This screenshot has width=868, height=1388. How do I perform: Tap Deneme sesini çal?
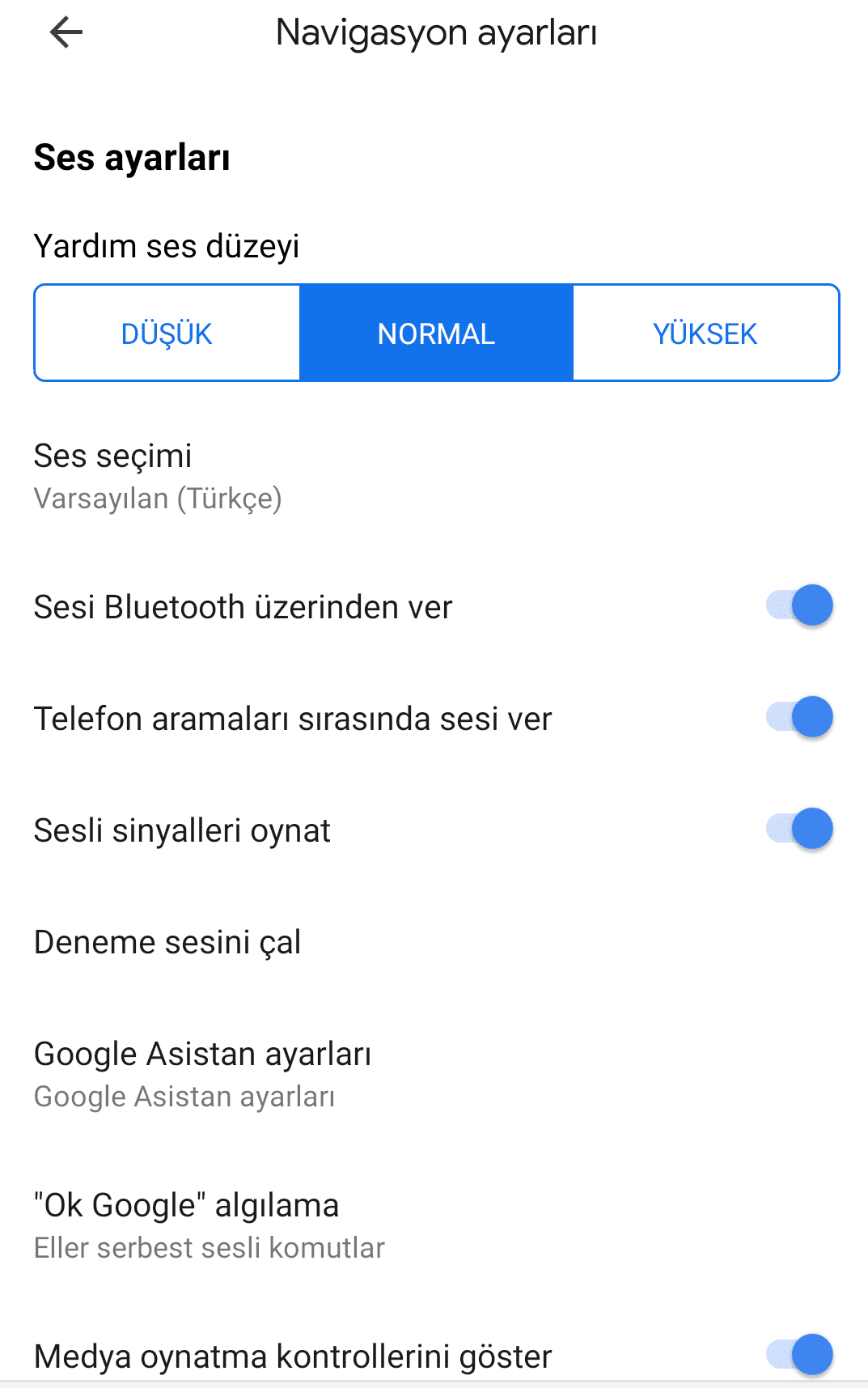167,942
